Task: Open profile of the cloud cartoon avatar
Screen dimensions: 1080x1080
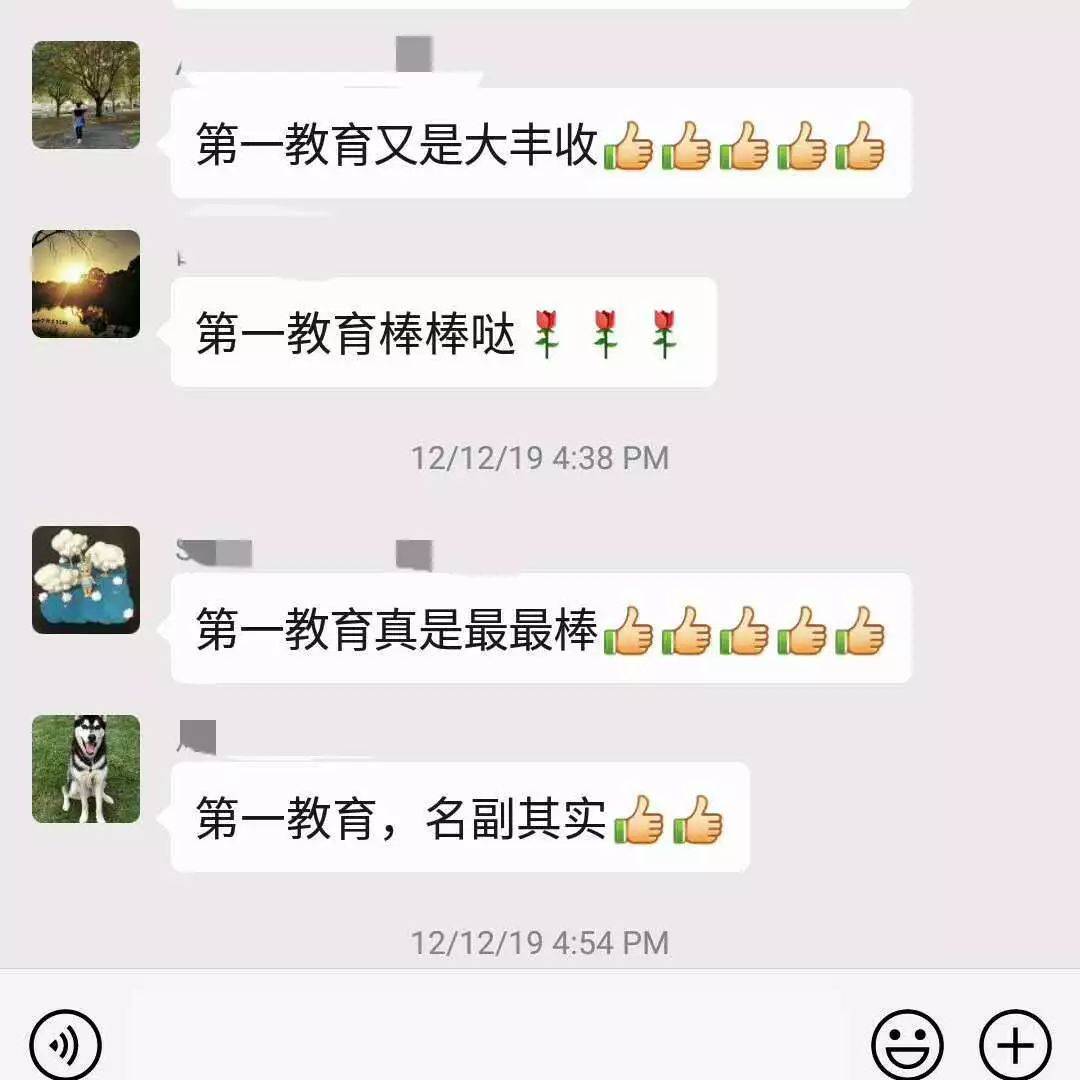Action: 86,580
